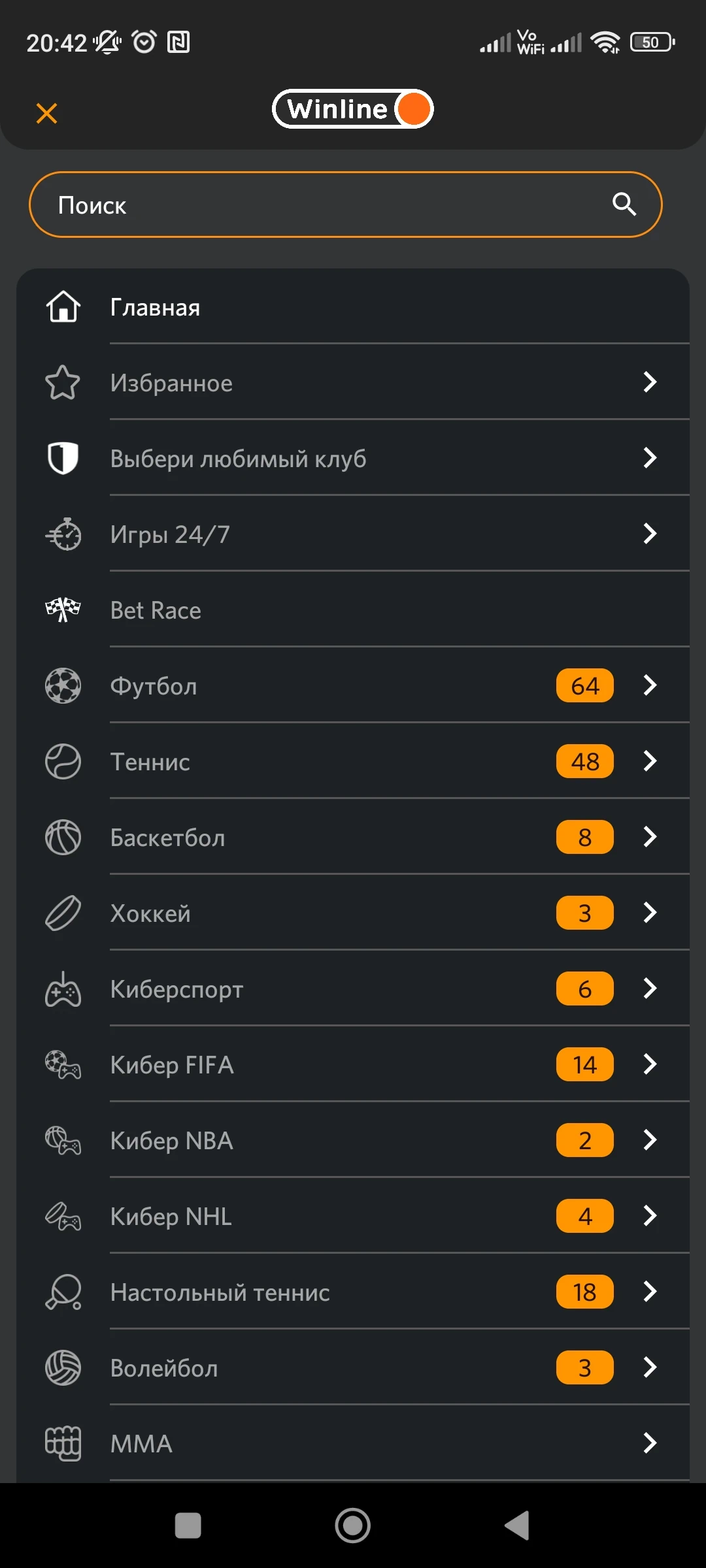This screenshot has height=1568, width=706.
Task: Open Киберспорт section
Action: [x=353, y=989]
